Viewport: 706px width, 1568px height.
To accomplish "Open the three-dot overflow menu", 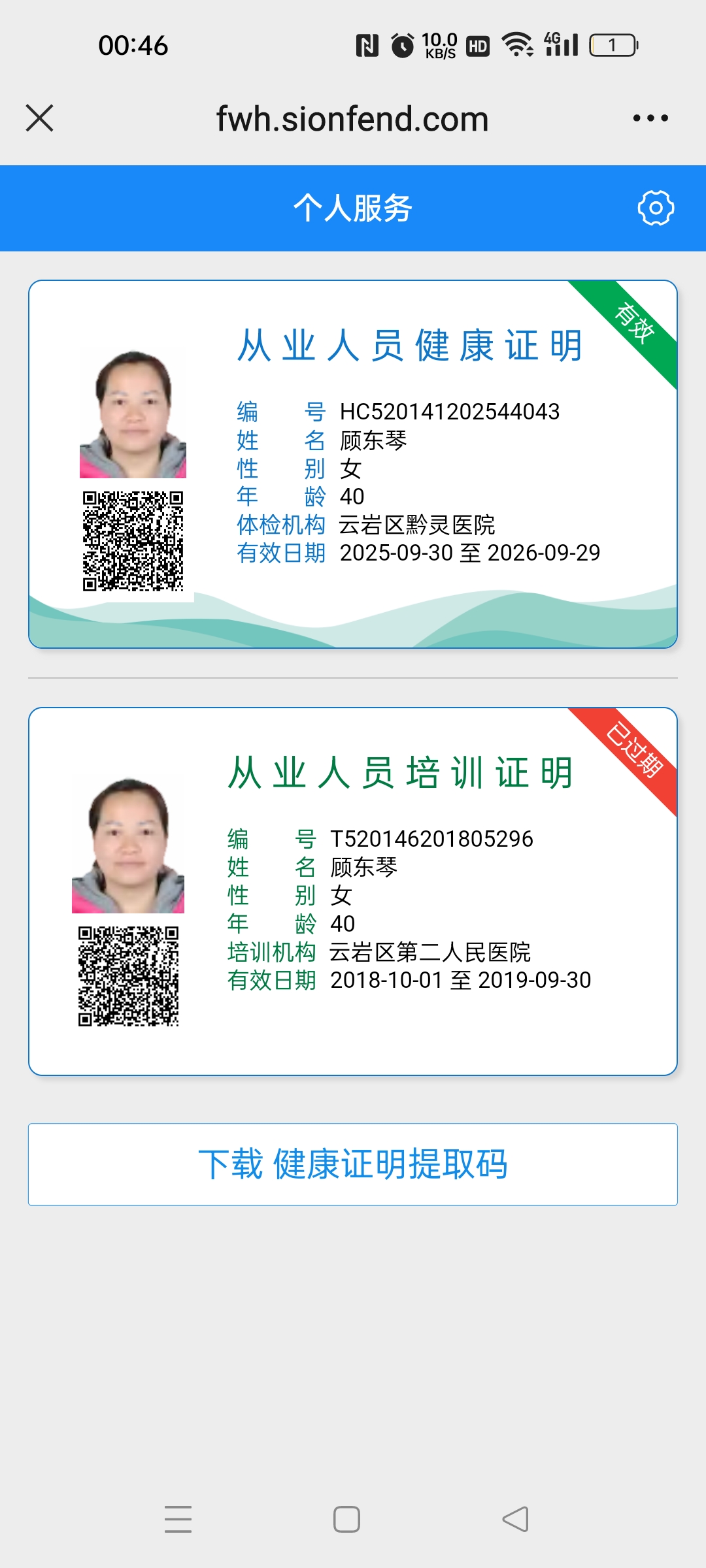I will tap(650, 118).
